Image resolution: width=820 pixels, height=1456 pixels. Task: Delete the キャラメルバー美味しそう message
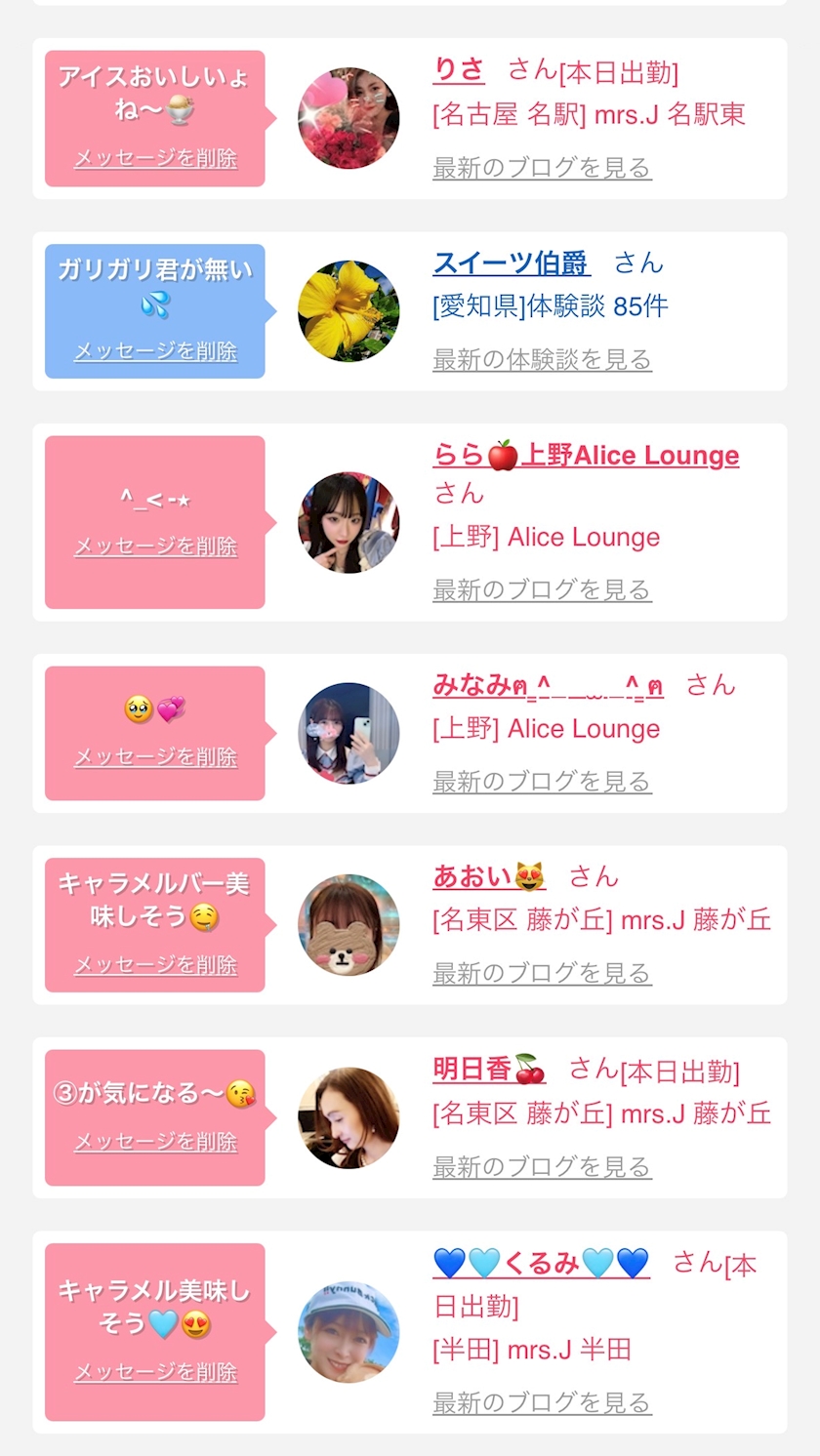pos(155,965)
